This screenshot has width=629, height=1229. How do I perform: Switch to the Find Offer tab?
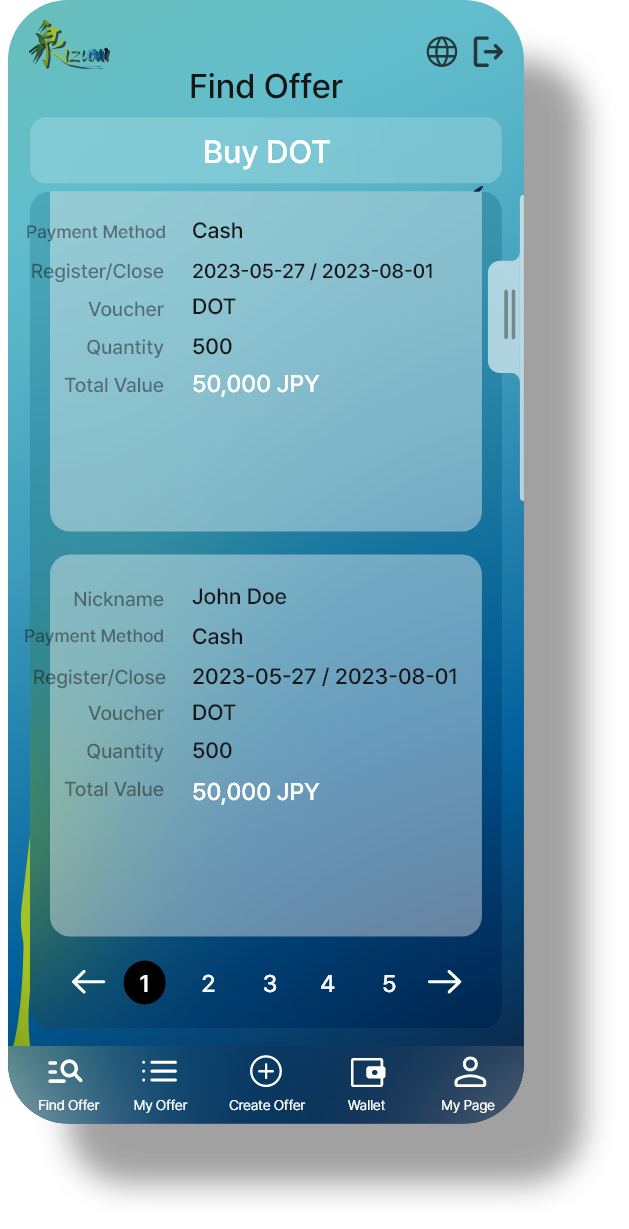point(68,1084)
